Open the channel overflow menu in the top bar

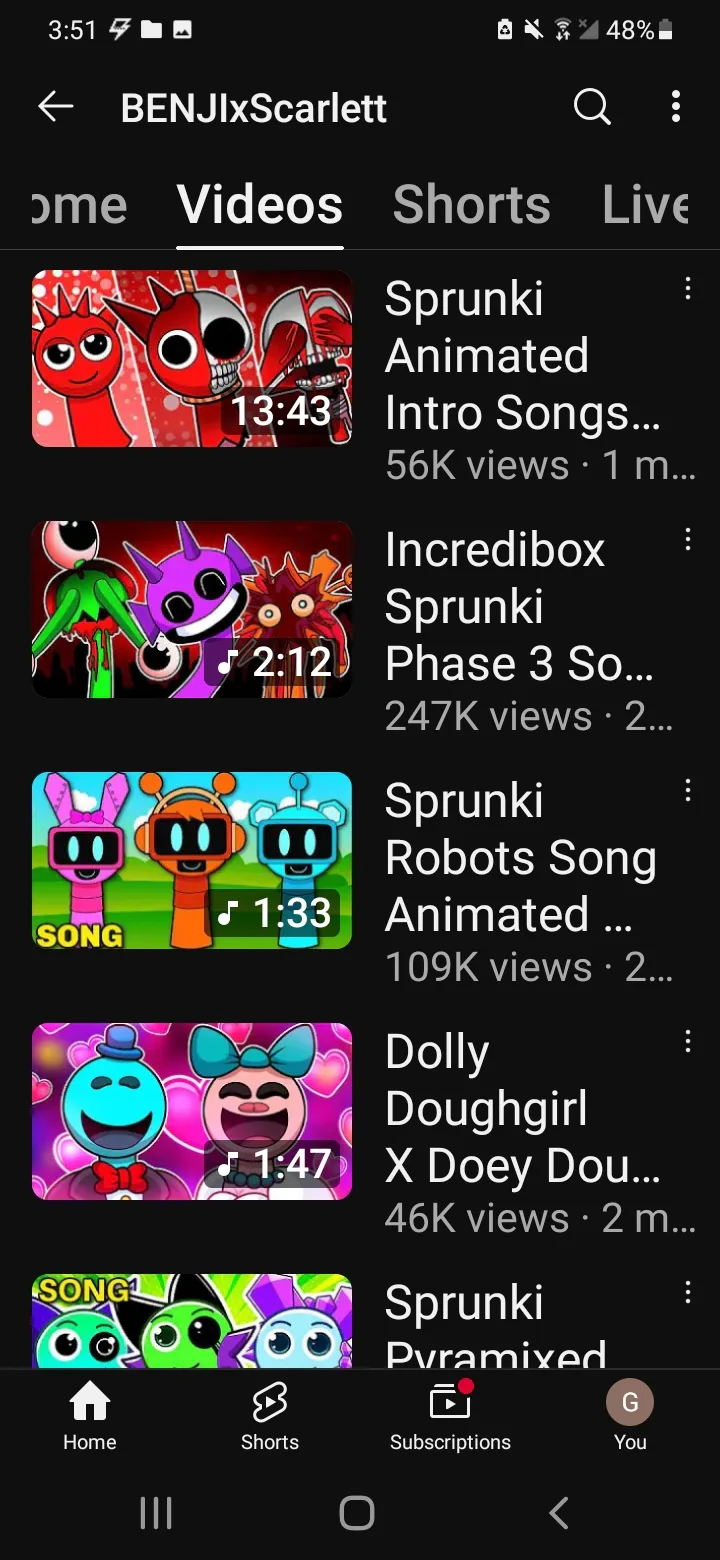coord(676,106)
